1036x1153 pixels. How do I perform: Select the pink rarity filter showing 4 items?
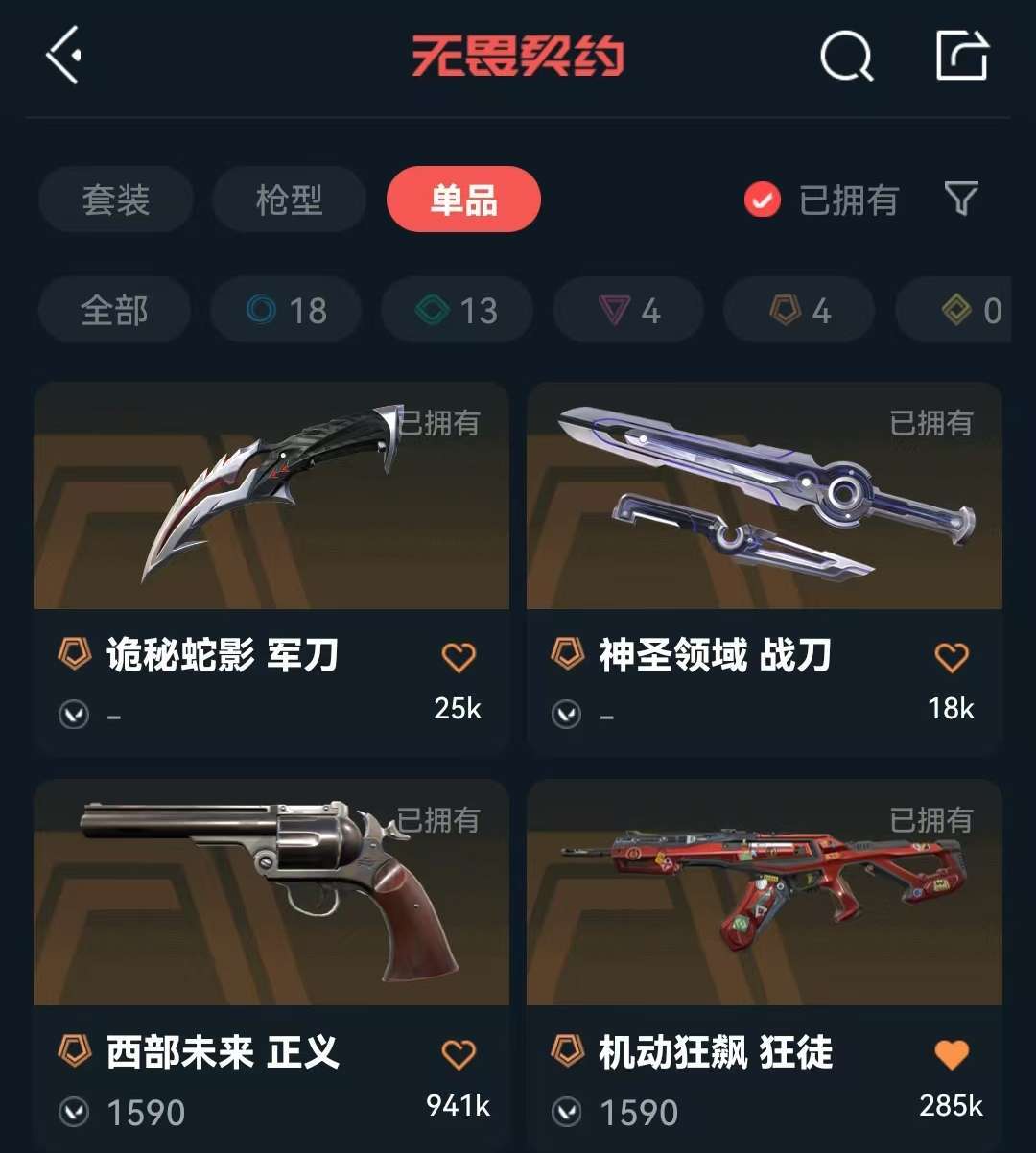coord(627,310)
